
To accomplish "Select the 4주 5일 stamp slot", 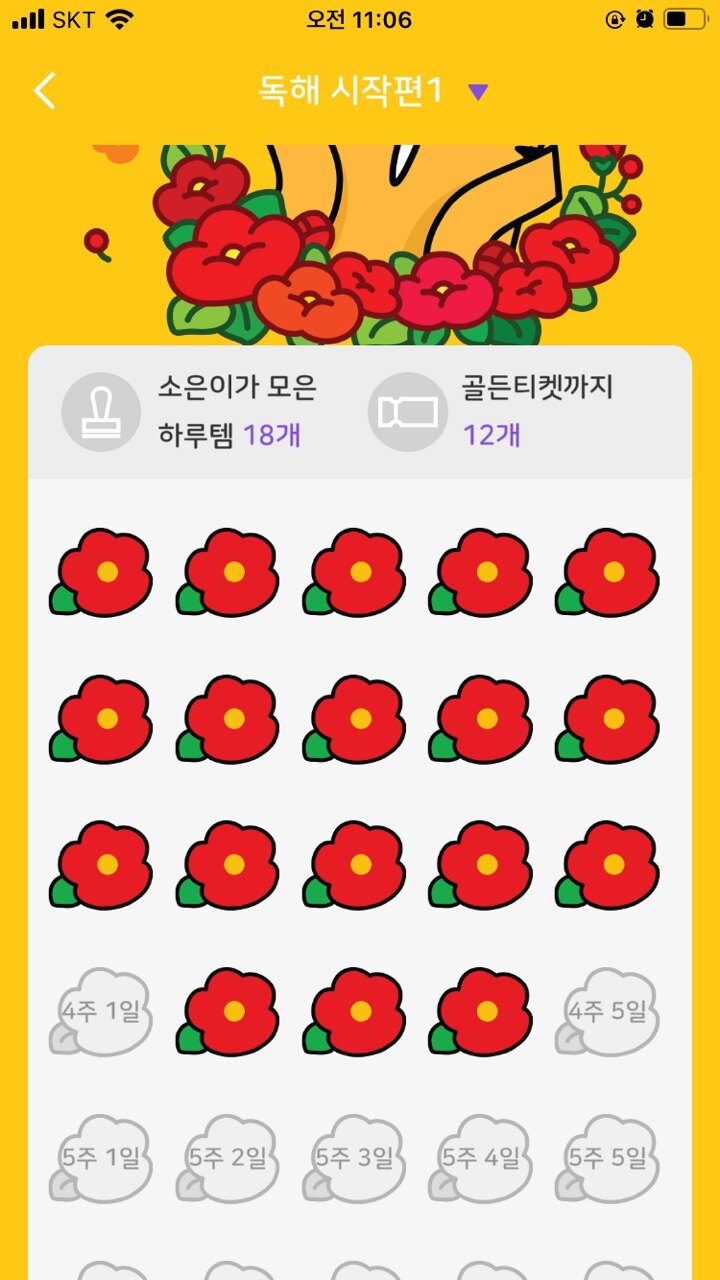I will (x=608, y=1011).
